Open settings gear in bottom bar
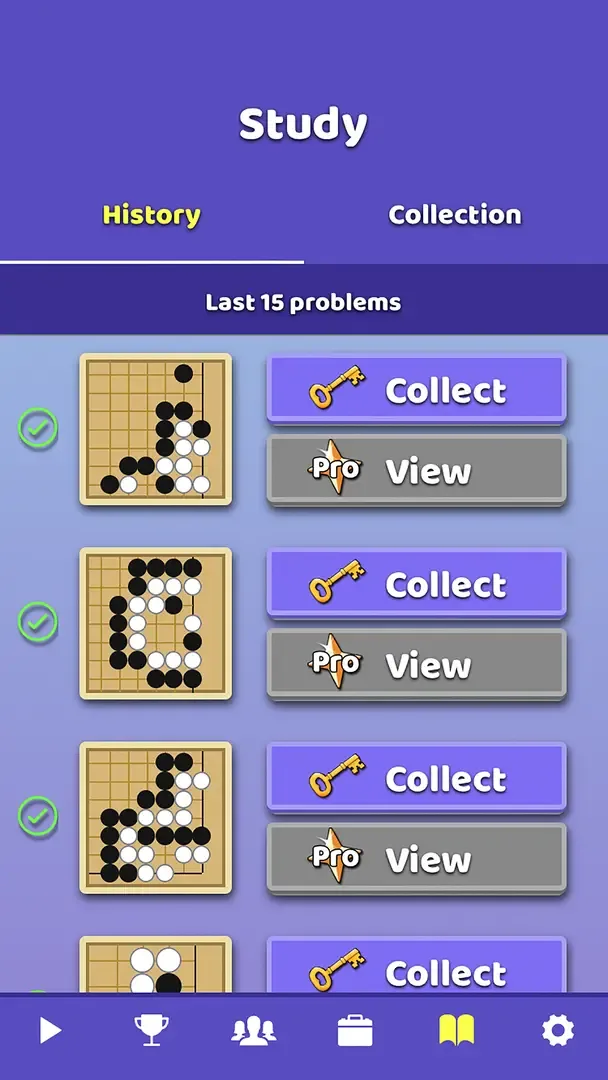The height and width of the screenshot is (1080, 608). [557, 1030]
